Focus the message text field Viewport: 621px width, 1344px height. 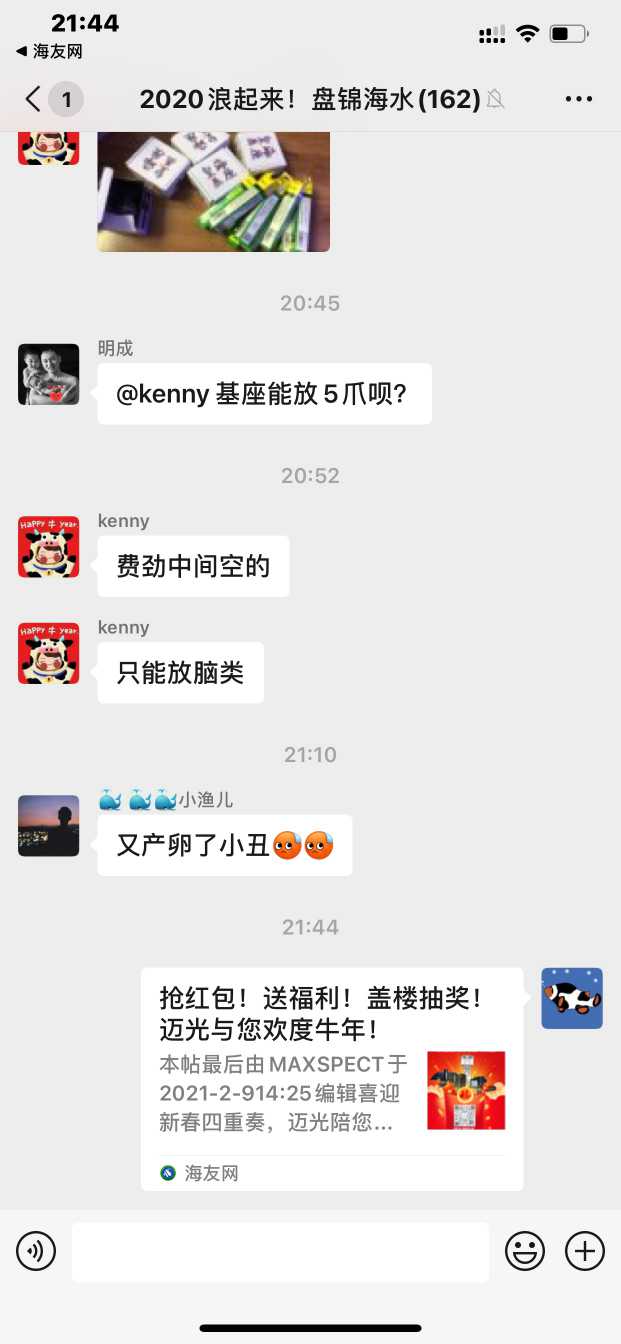pos(280,1251)
